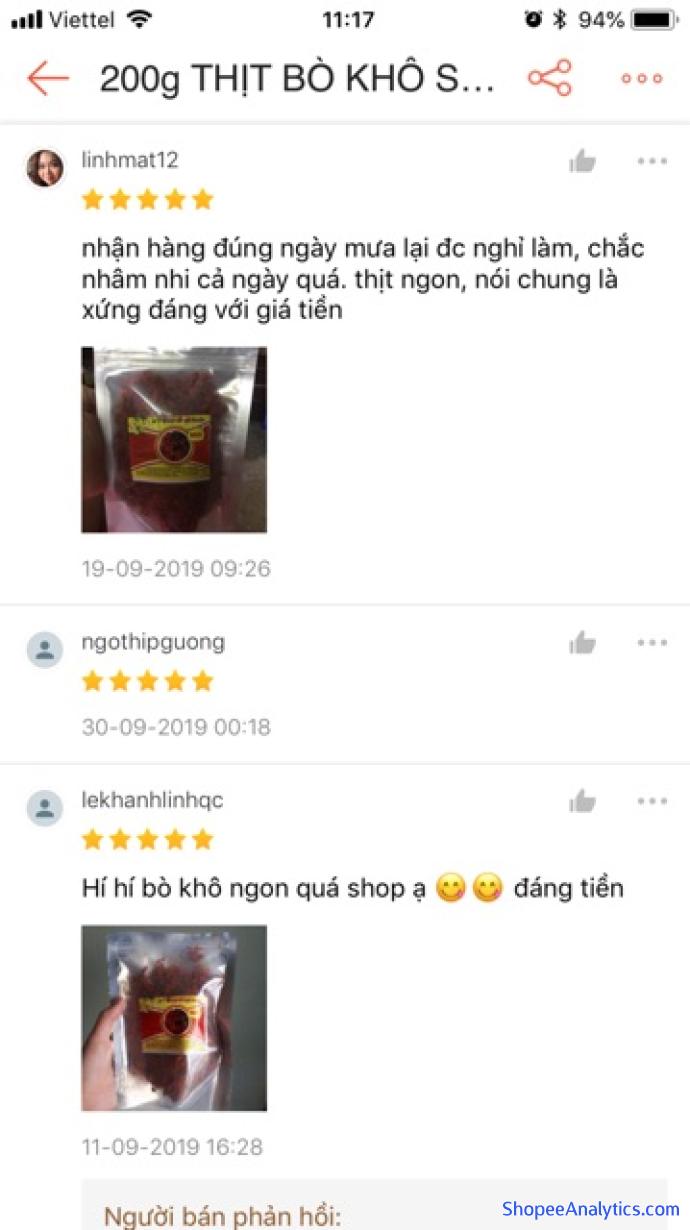This screenshot has width=690, height=1230.
Task: View lekhanhlinhqc's review photo
Action: (x=174, y=1018)
